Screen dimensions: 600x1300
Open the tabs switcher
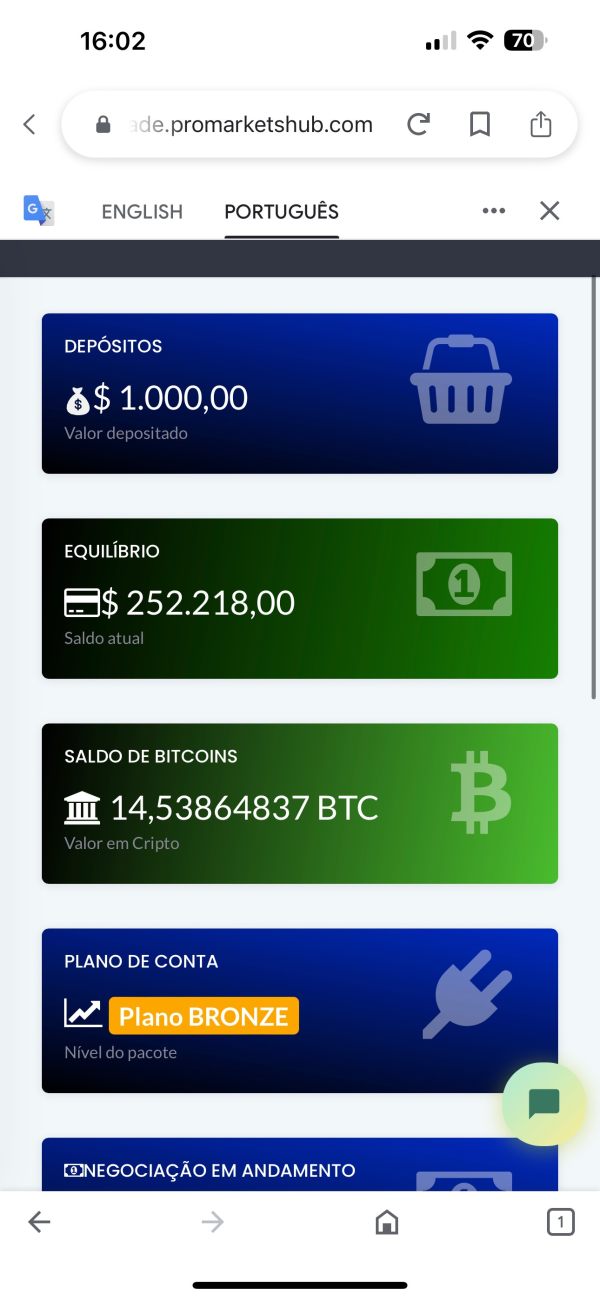point(561,1222)
